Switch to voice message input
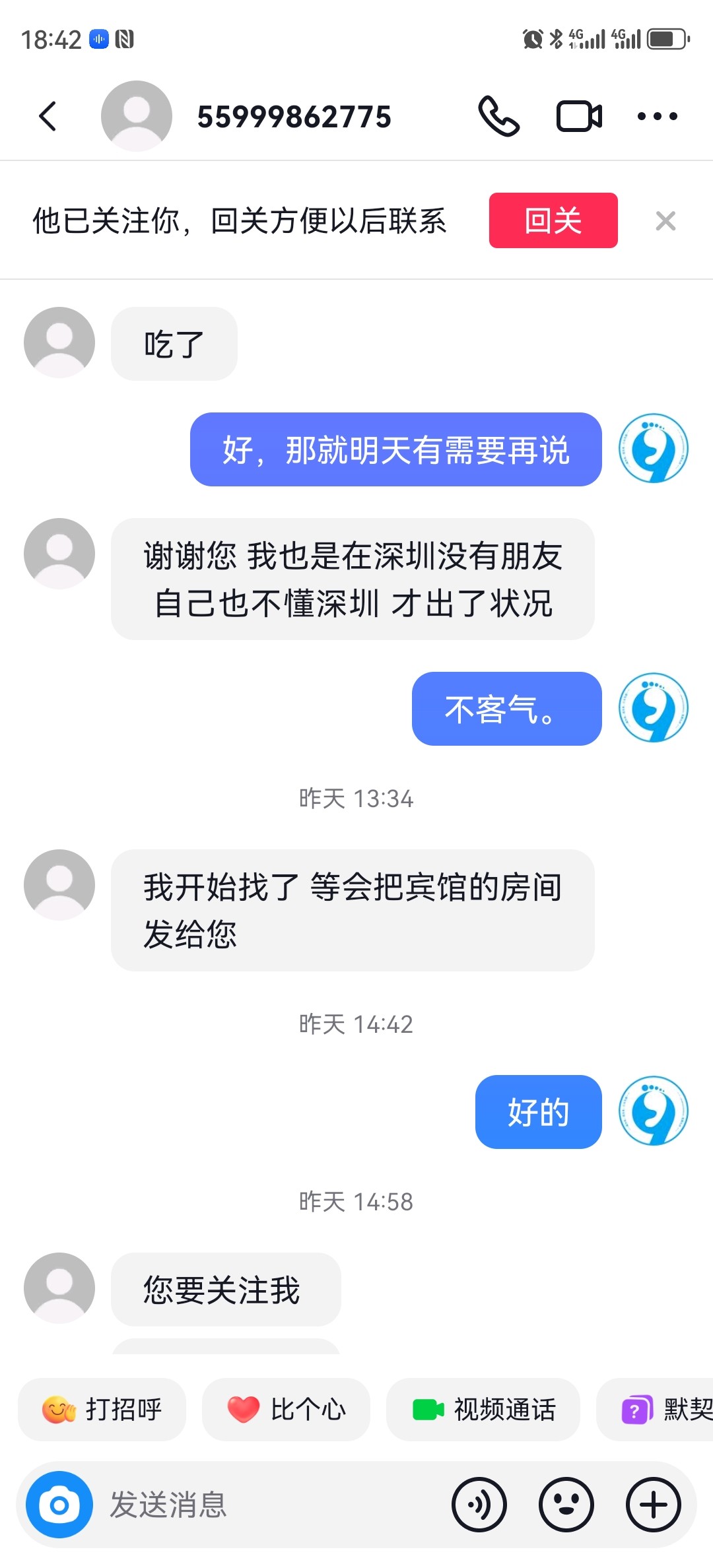Image resolution: width=713 pixels, height=1568 pixels. (479, 1505)
